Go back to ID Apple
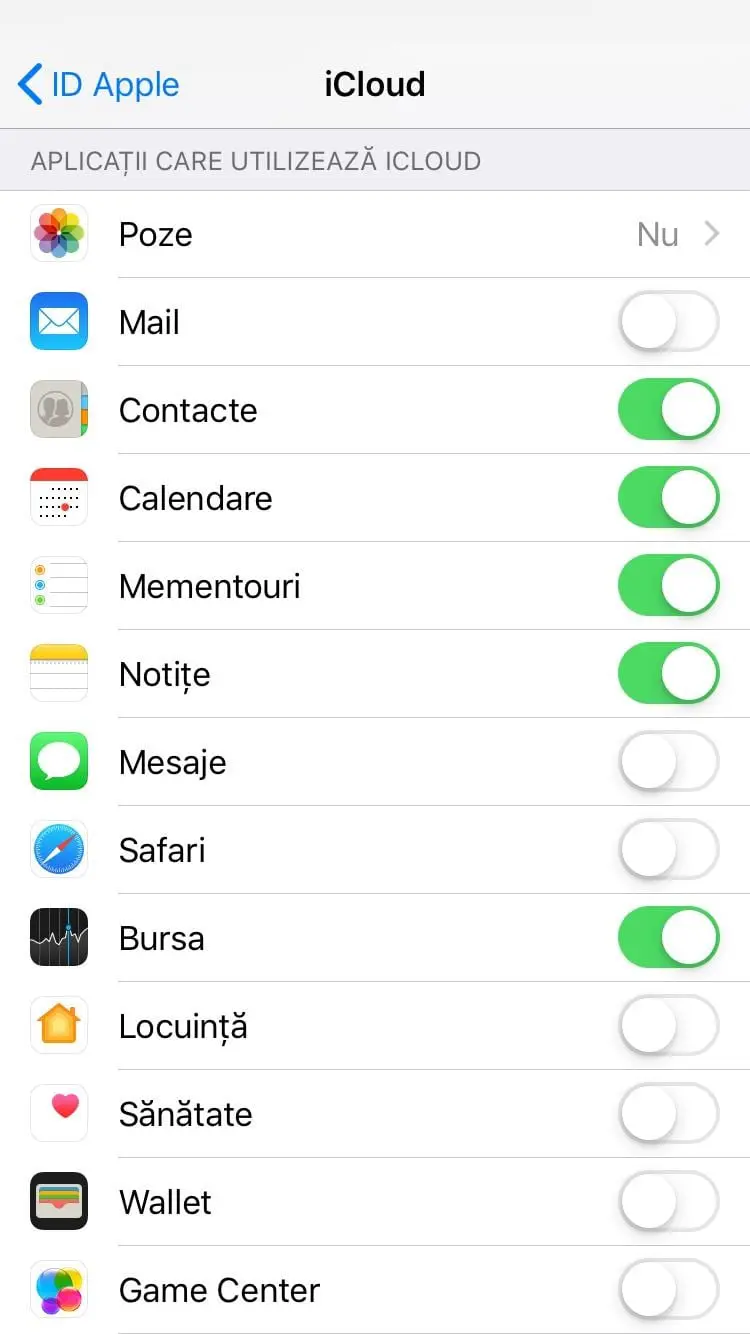This screenshot has width=750, height=1334. click(x=98, y=84)
